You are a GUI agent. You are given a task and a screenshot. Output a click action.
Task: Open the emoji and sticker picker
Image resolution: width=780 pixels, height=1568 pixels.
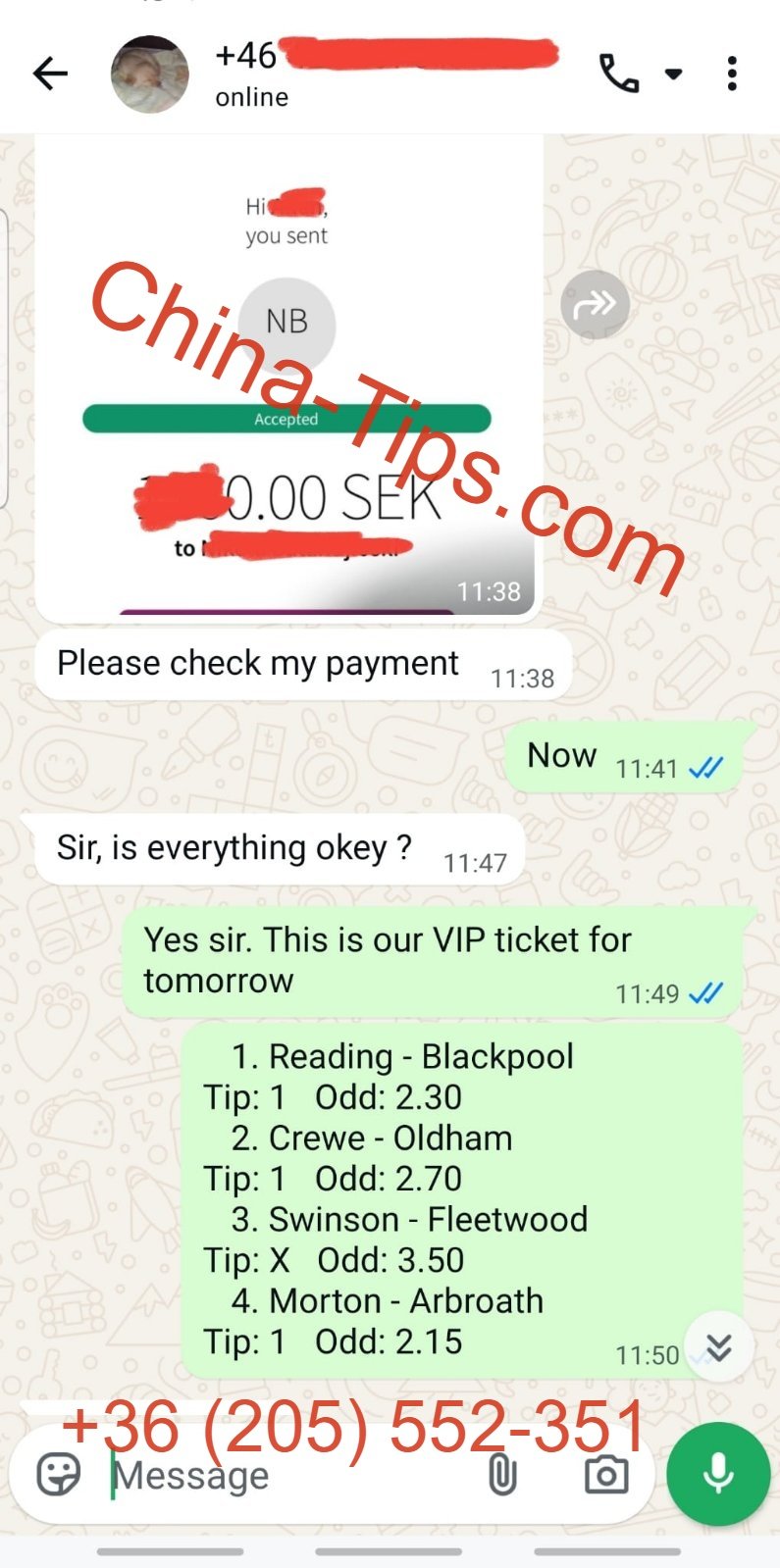tap(59, 1474)
